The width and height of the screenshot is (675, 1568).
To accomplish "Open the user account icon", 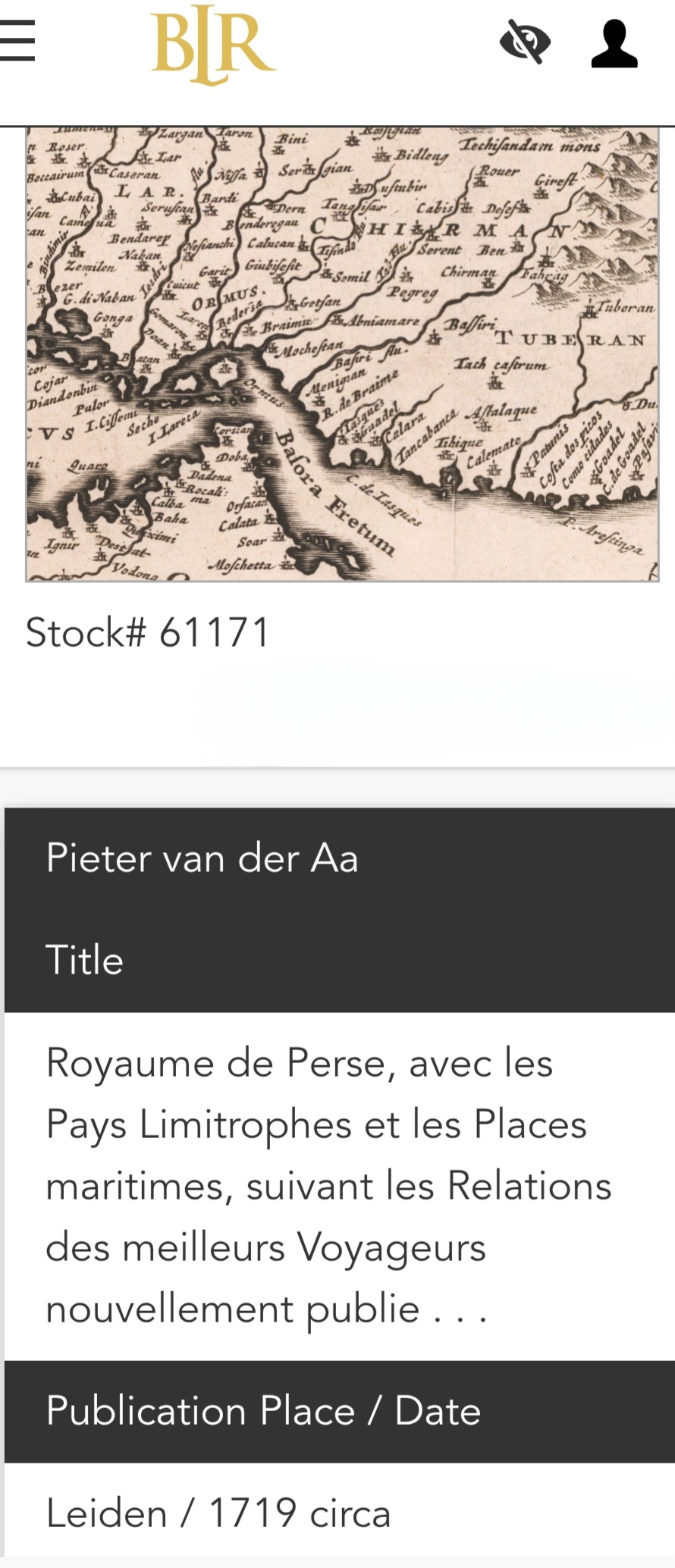I will click(x=614, y=44).
